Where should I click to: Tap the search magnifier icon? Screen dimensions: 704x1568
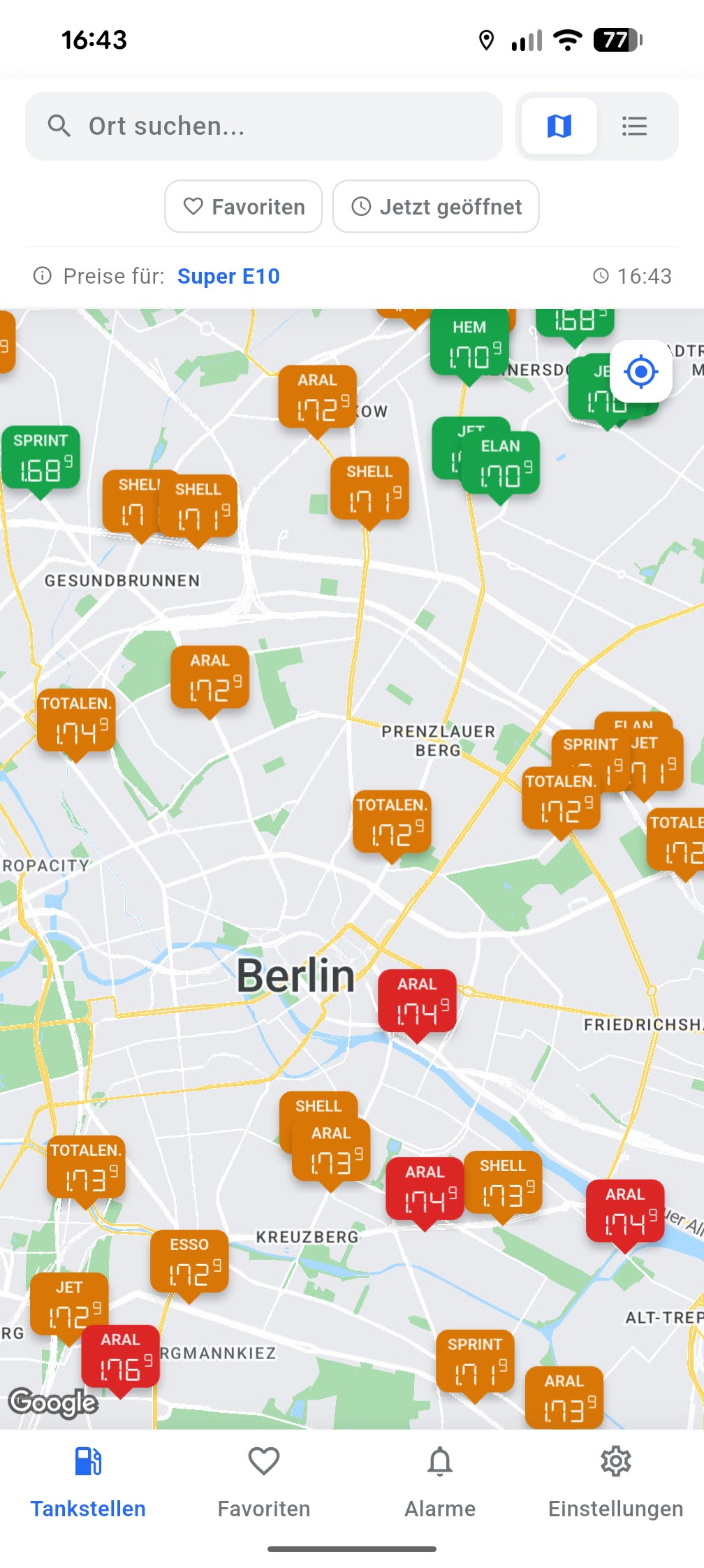(x=59, y=126)
